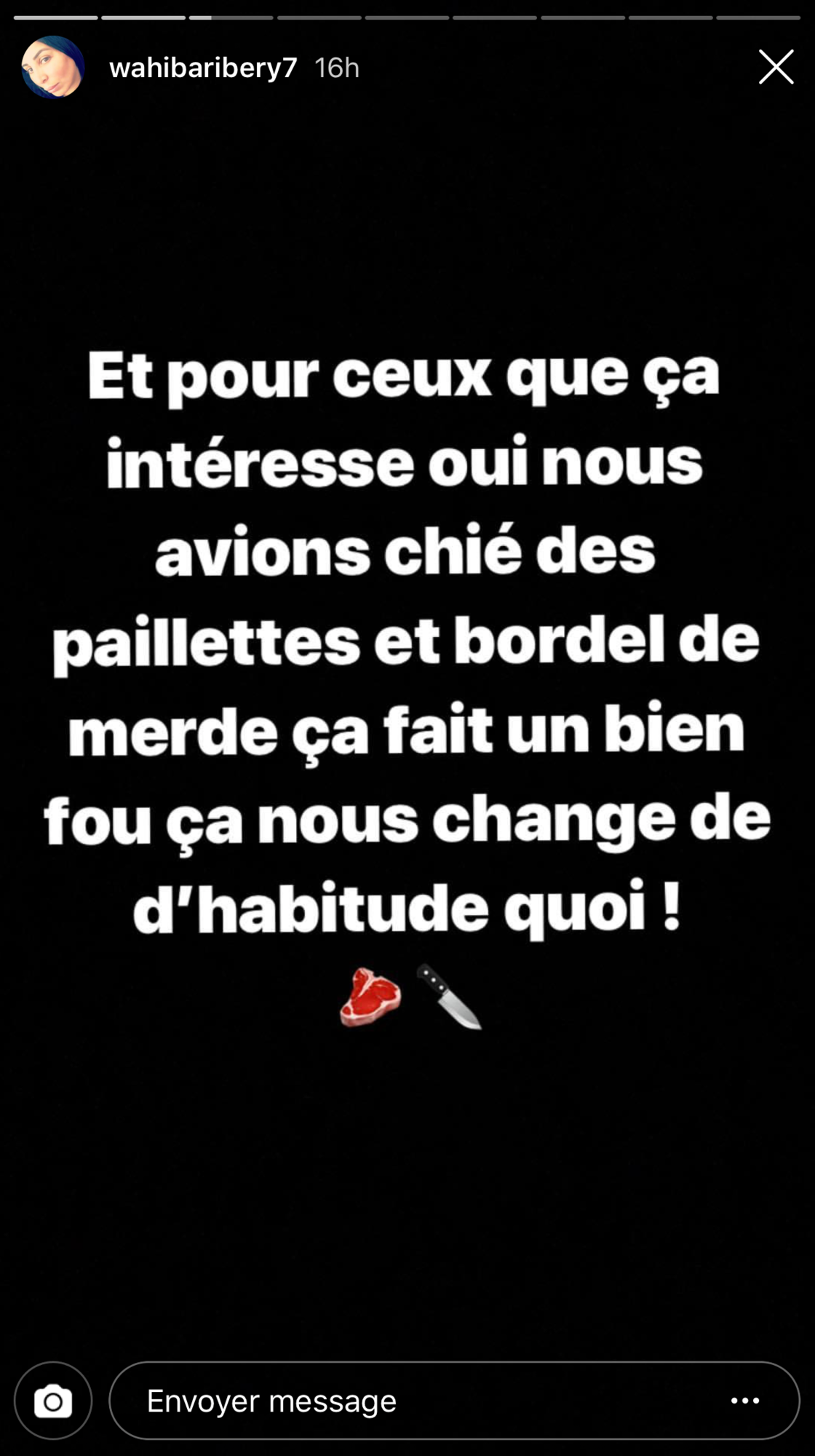Viewport: 815px width, 1456px height.
Task: Close the story viewer
Action: pyautogui.click(x=776, y=67)
